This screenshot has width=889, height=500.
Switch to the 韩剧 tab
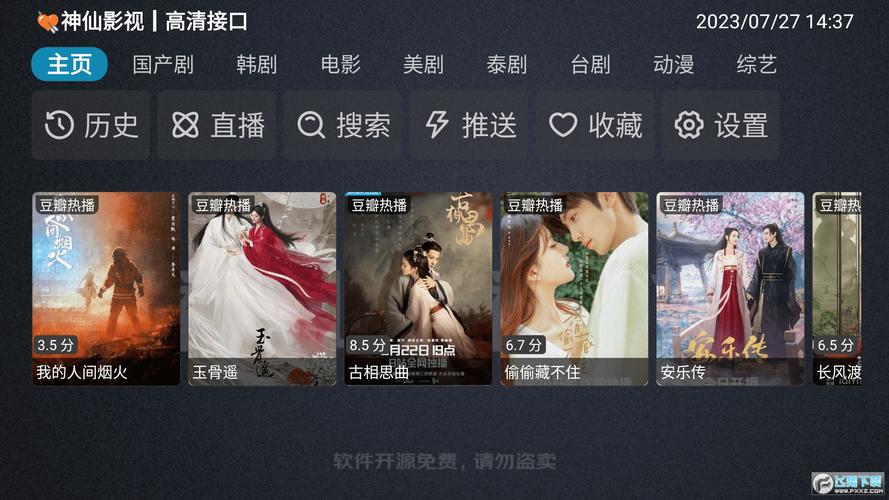[x=257, y=65]
